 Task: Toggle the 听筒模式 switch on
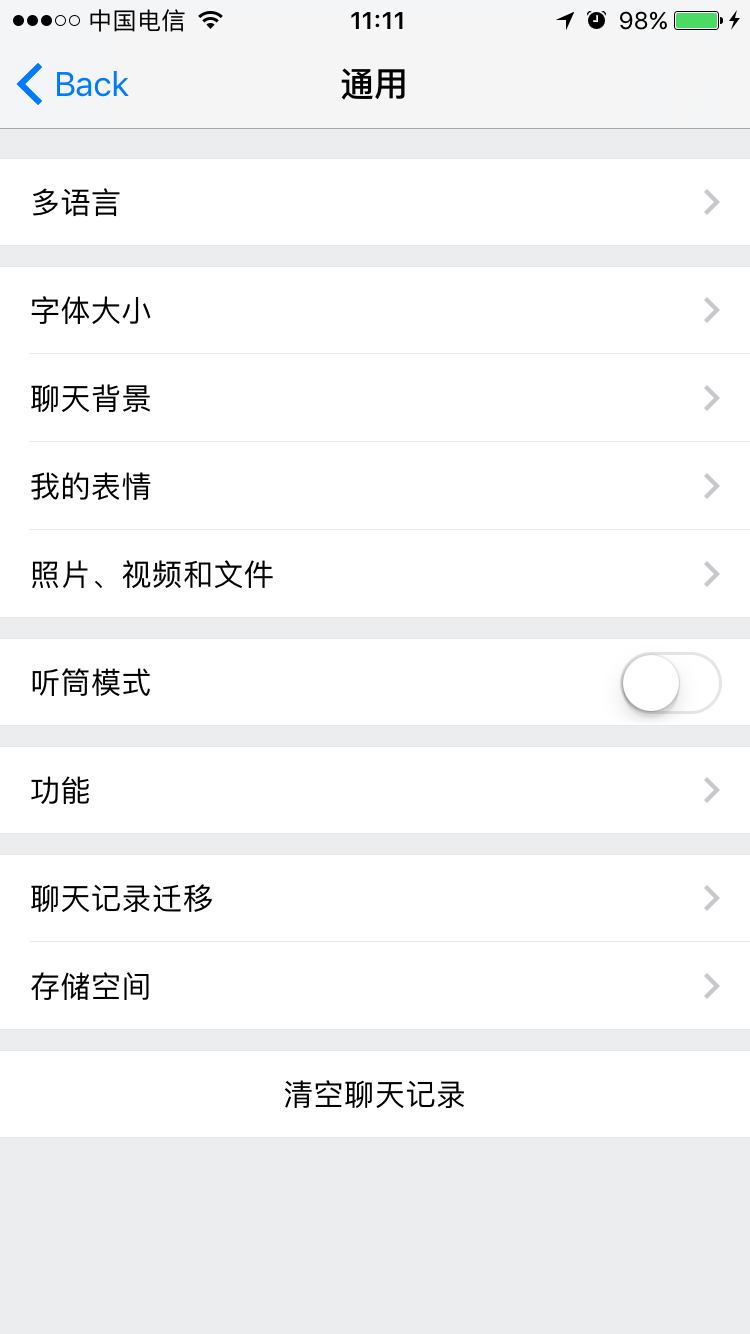[x=671, y=683]
